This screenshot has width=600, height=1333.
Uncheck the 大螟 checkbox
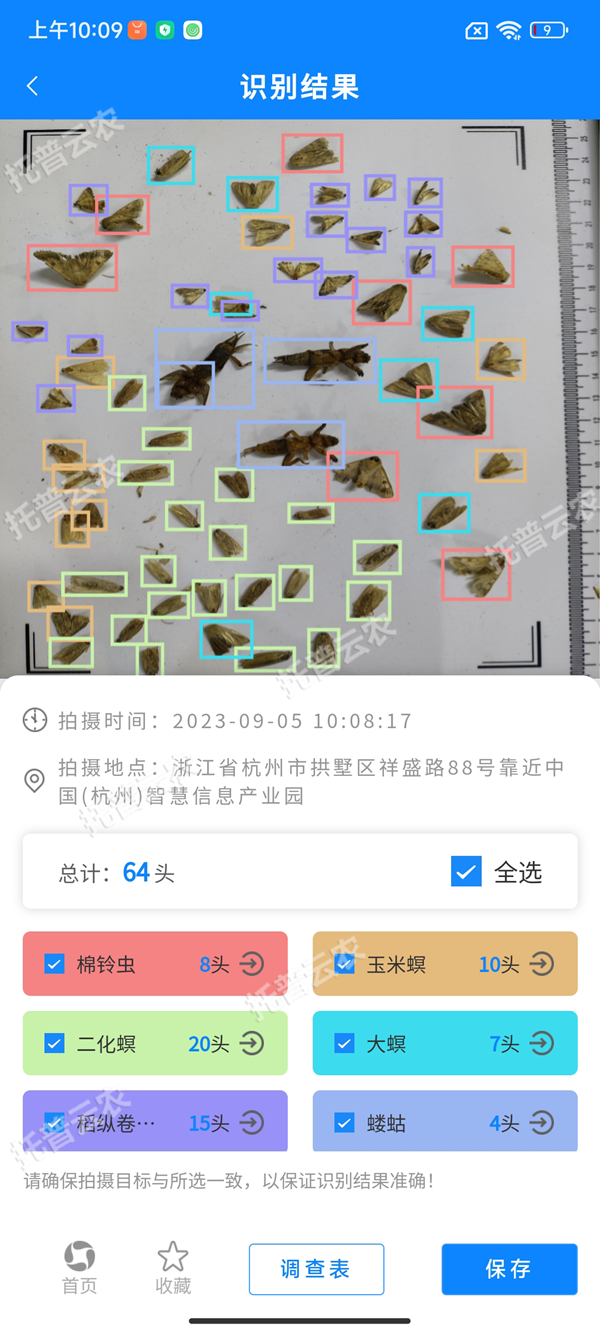(x=344, y=1043)
